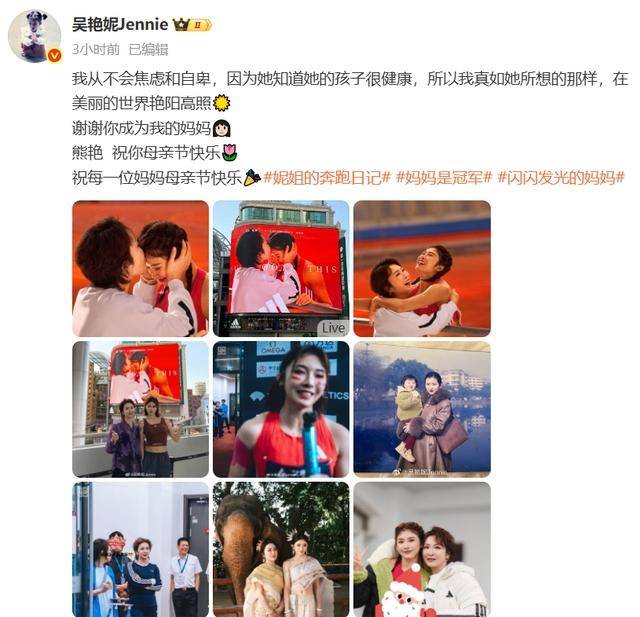Open hashtag #妮姐的奔跑日记#
640x617 pixels.
[x=326, y=177]
